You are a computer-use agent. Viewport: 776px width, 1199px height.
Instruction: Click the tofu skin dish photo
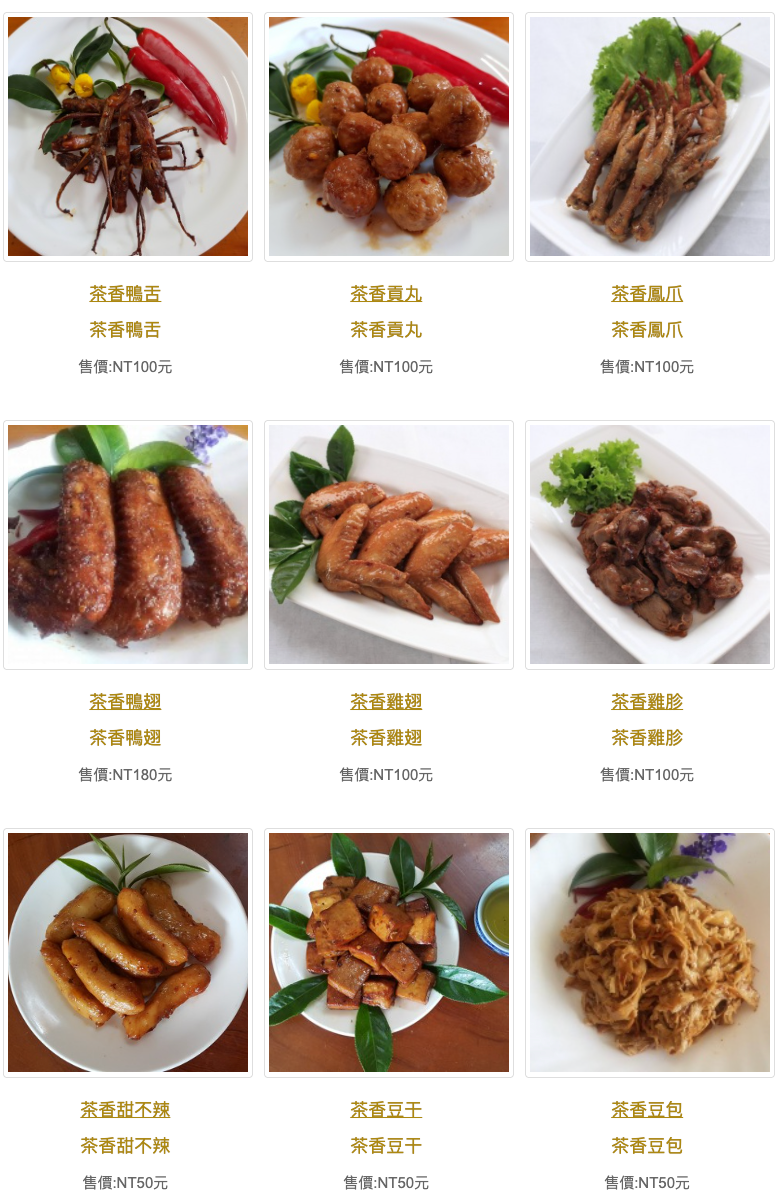pyautogui.click(x=649, y=953)
